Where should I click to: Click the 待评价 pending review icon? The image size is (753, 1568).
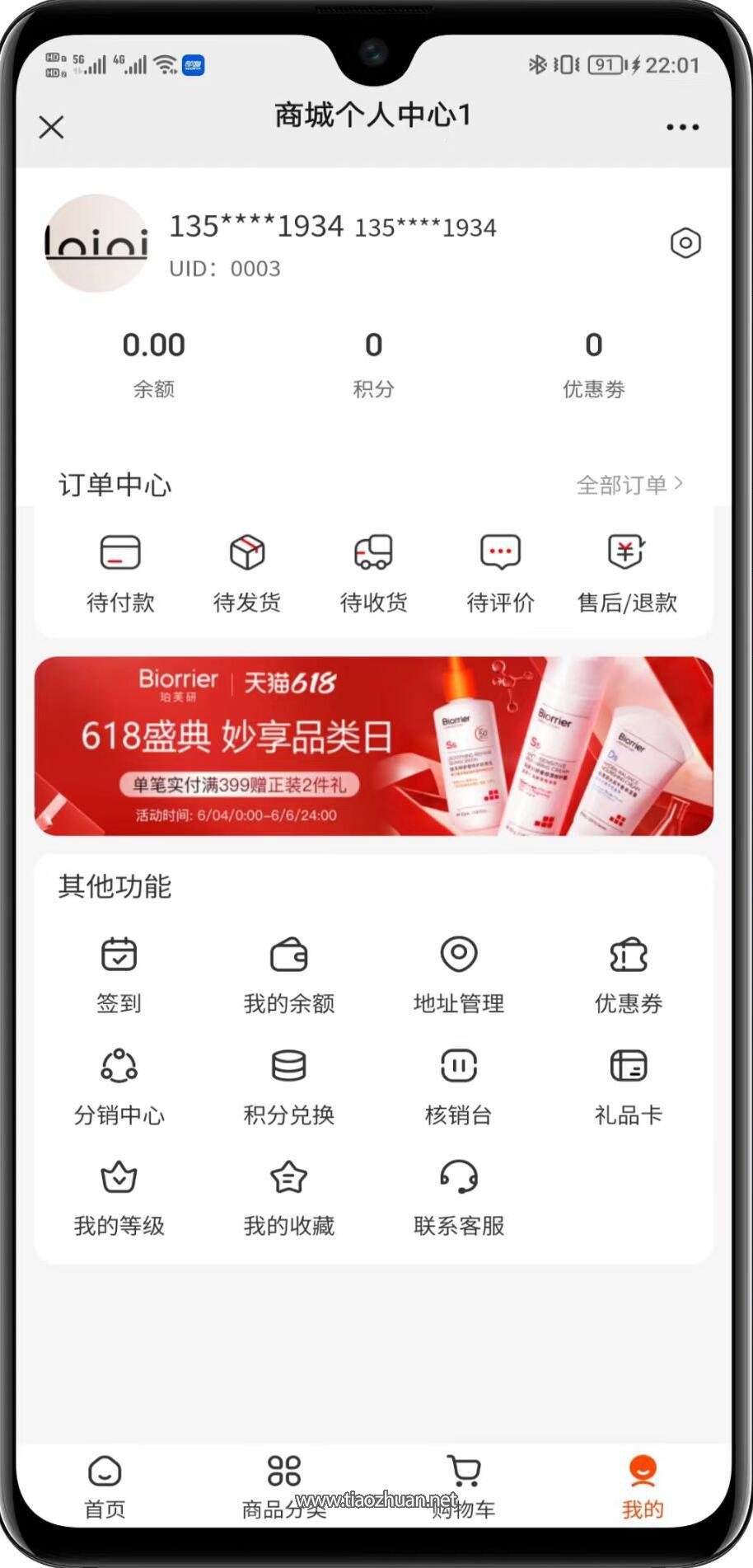[x=499, y=573]
